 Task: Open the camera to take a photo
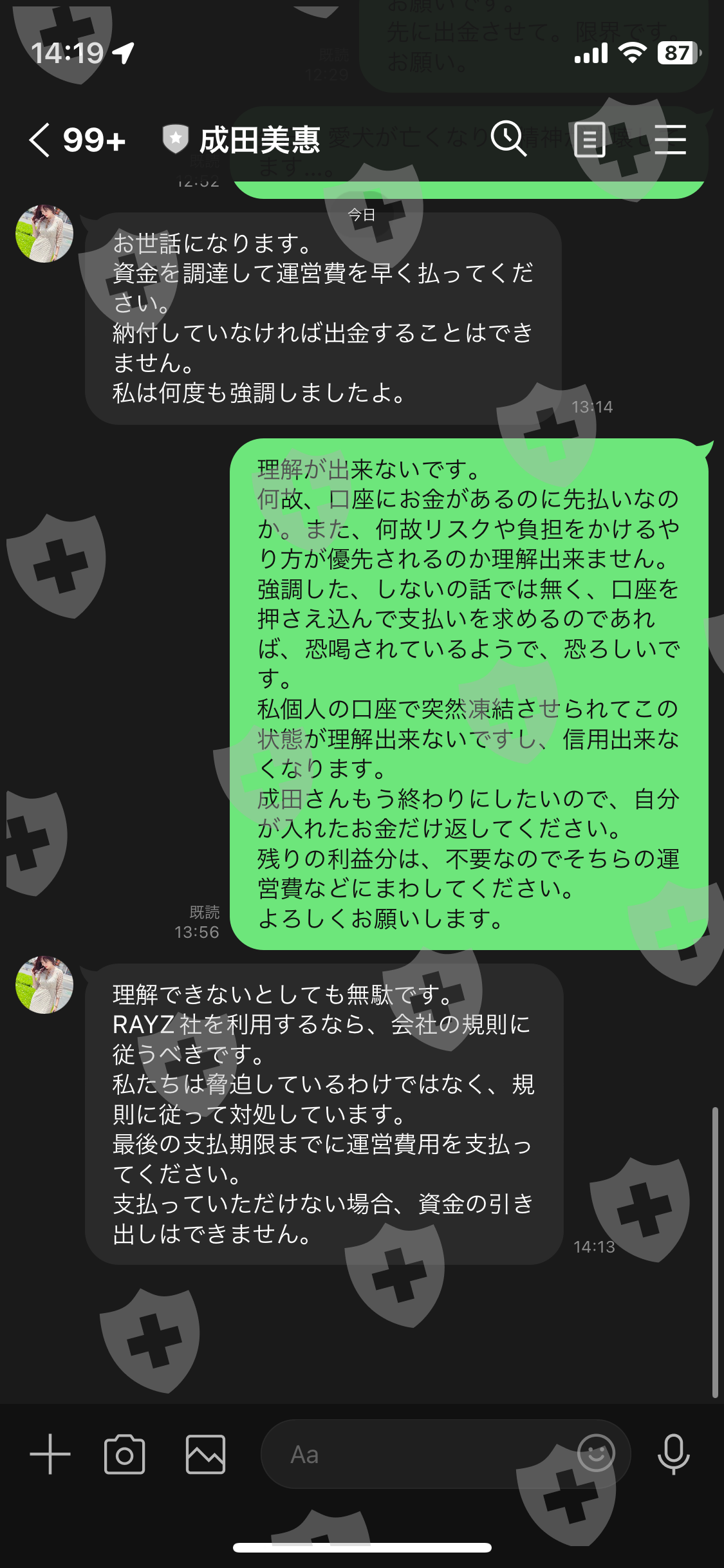(124, 1454)
